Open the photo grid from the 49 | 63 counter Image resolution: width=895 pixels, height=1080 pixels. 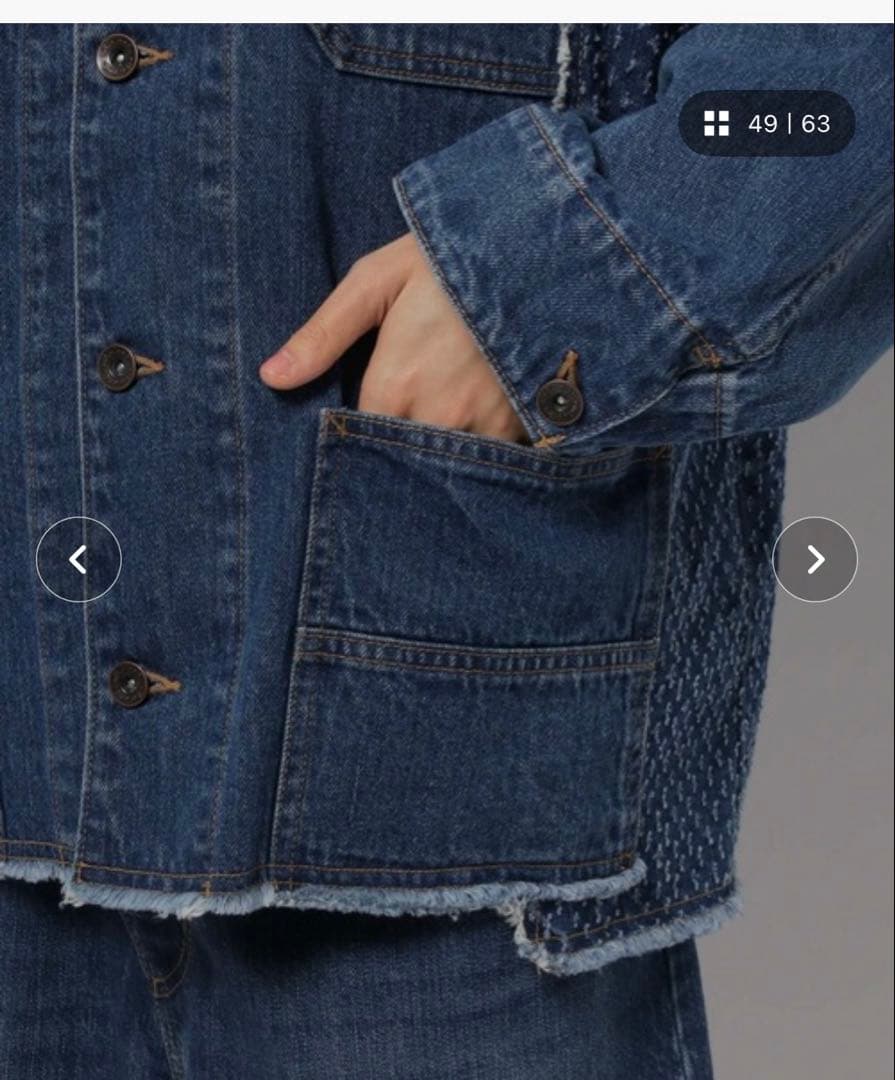[766, 123]
